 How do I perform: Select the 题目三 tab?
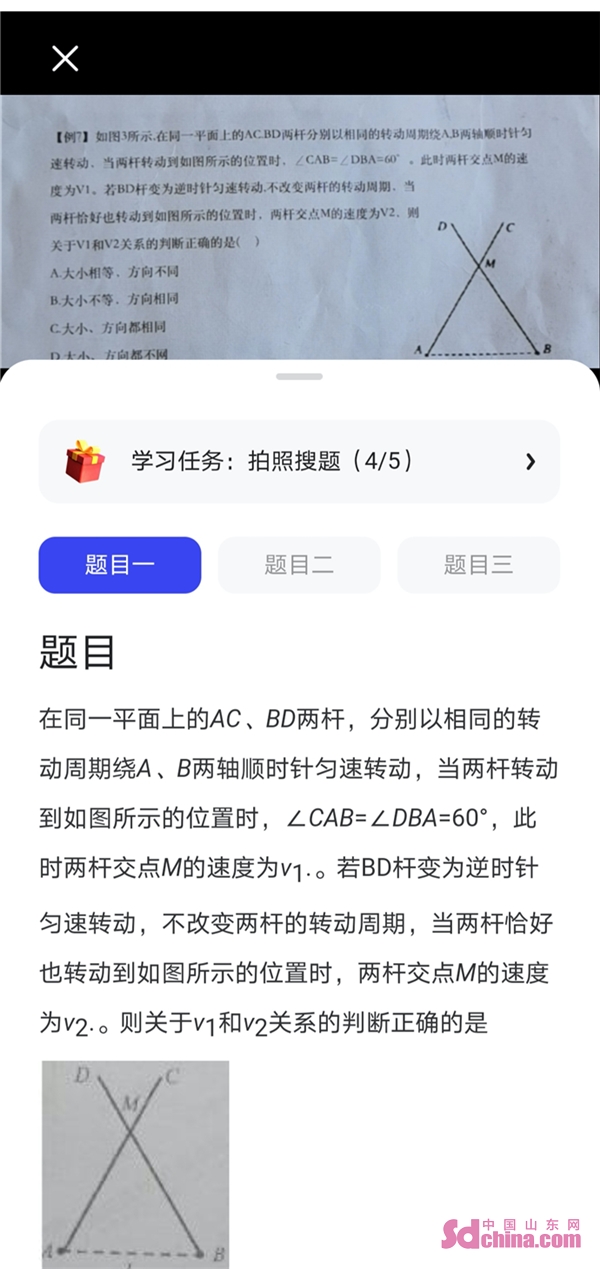pos(478,565)
